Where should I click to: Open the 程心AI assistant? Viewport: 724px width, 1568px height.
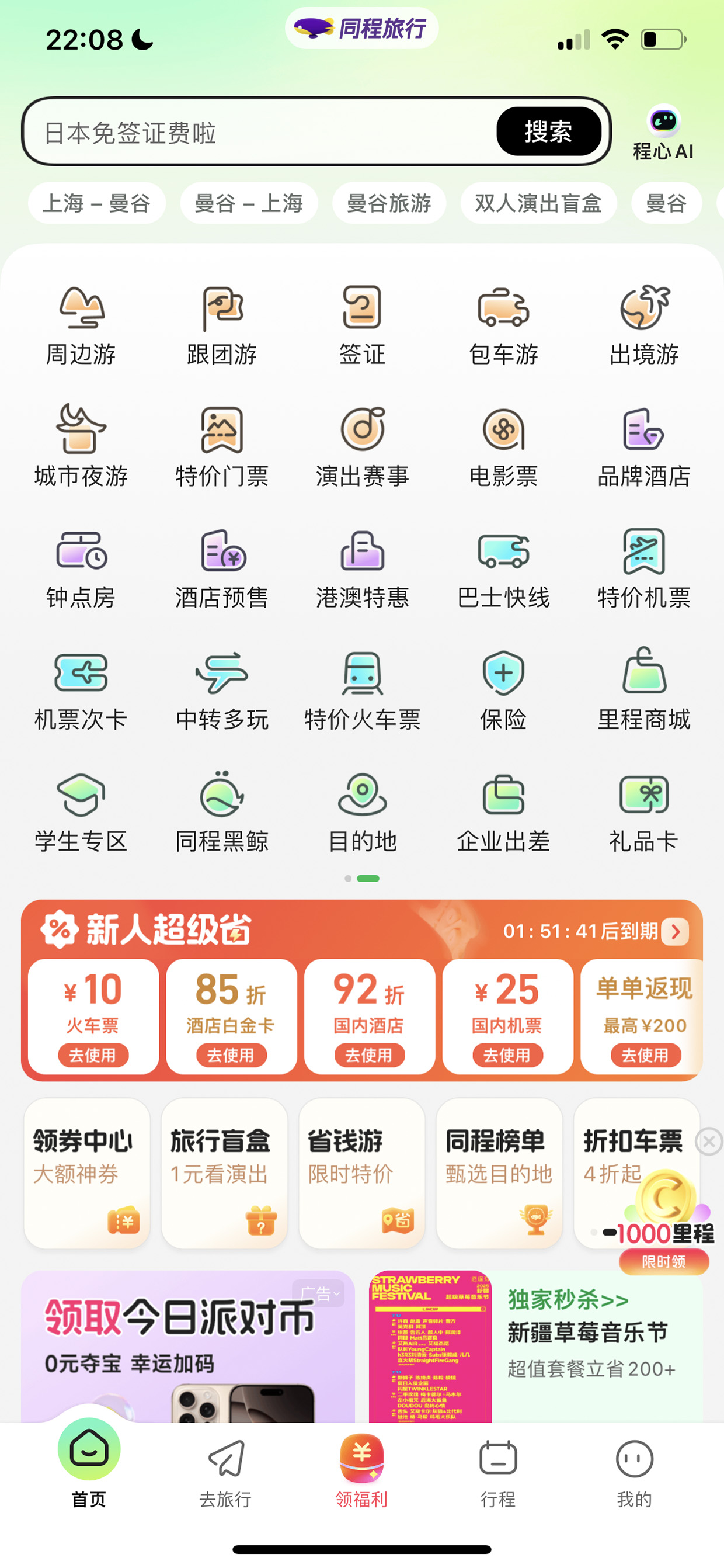coord(663,133)
